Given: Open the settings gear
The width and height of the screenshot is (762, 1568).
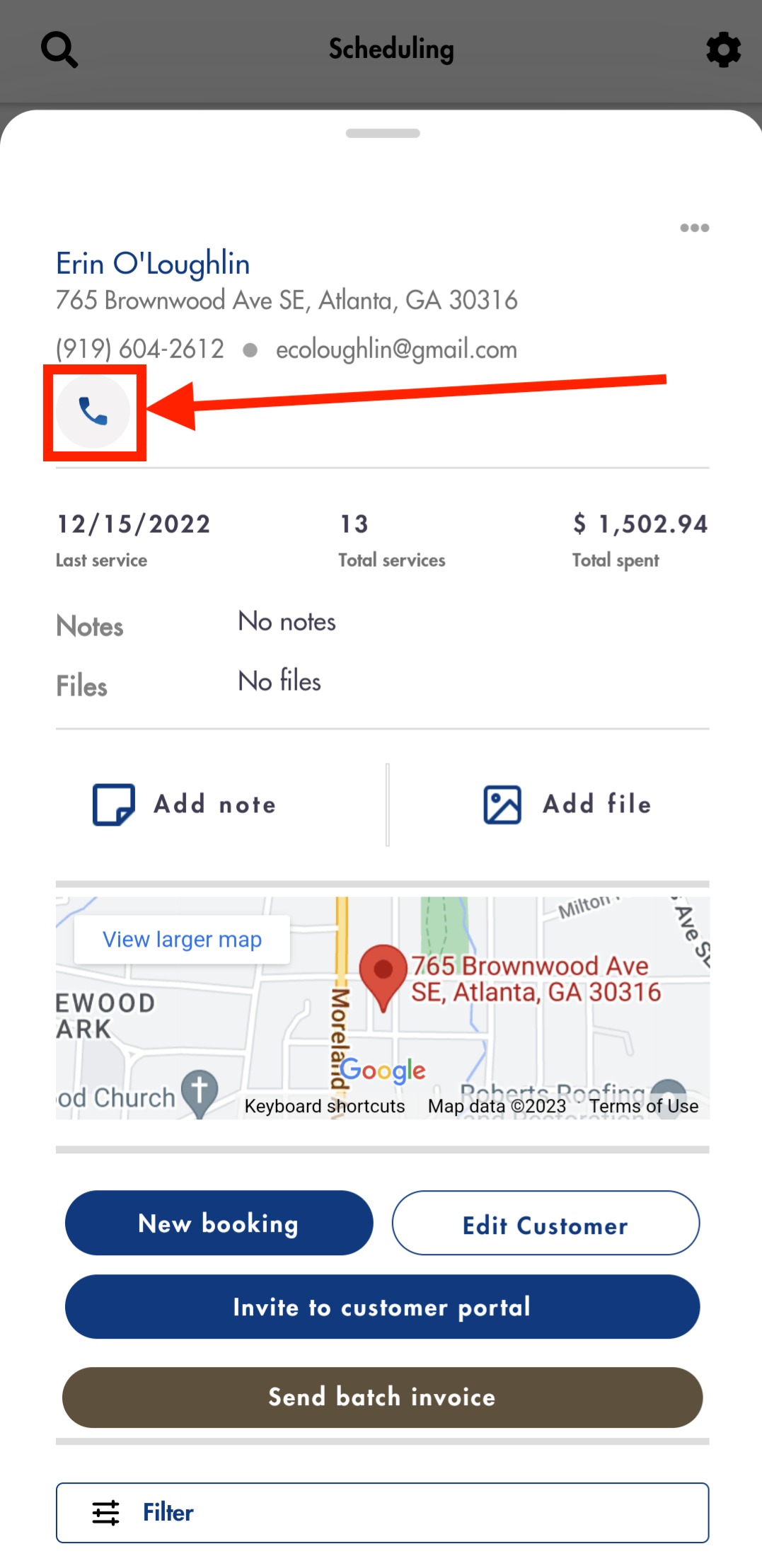Looking at the screenshot, I should pyautogui.click(x=723, y=50).
